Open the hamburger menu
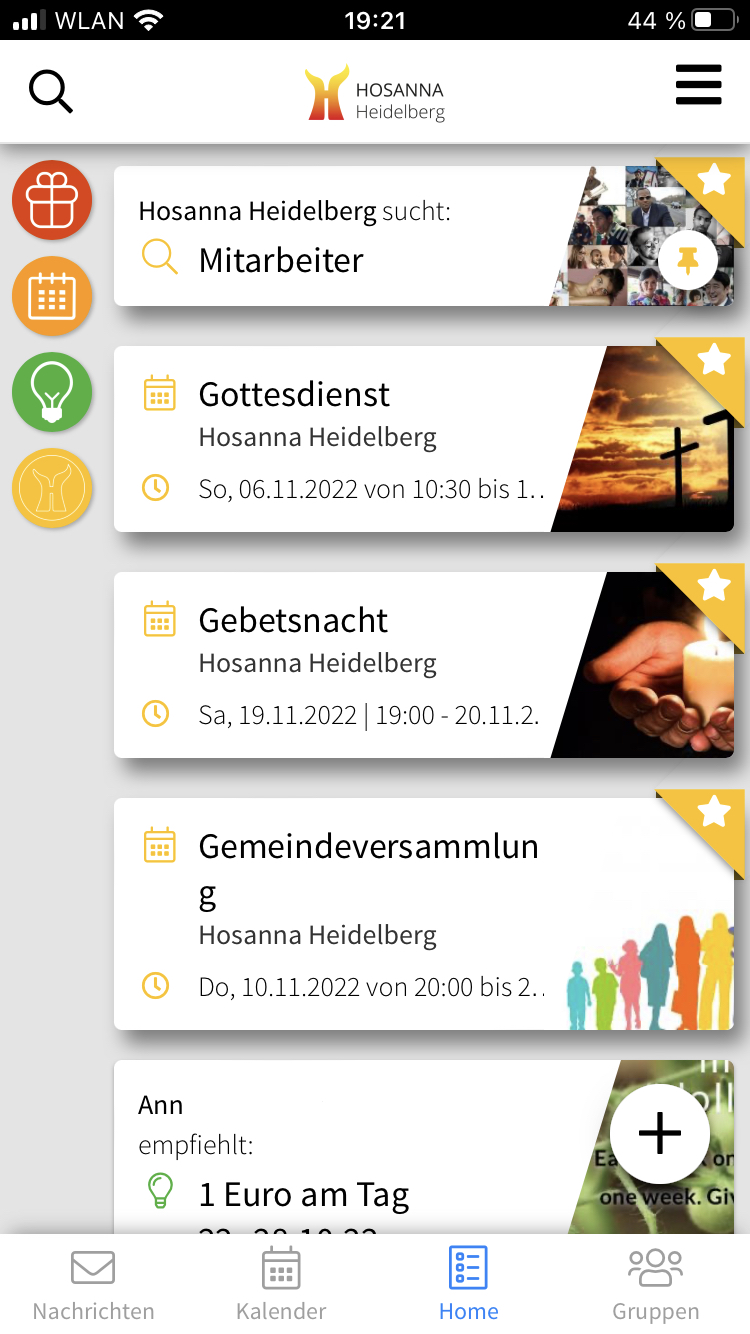The height and width of the screenshot is (1334, 750). tap(698, 86)
